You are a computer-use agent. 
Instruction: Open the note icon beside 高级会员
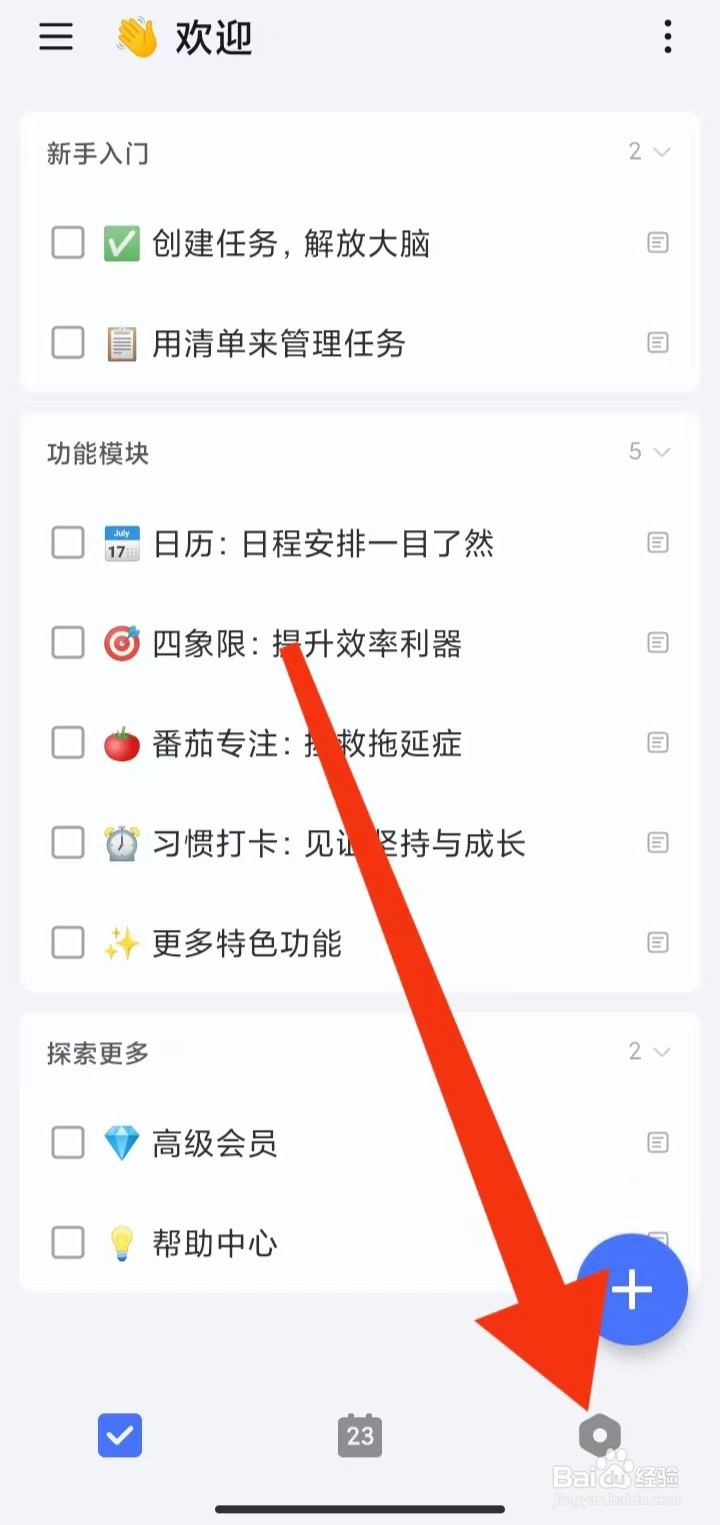657,1143
